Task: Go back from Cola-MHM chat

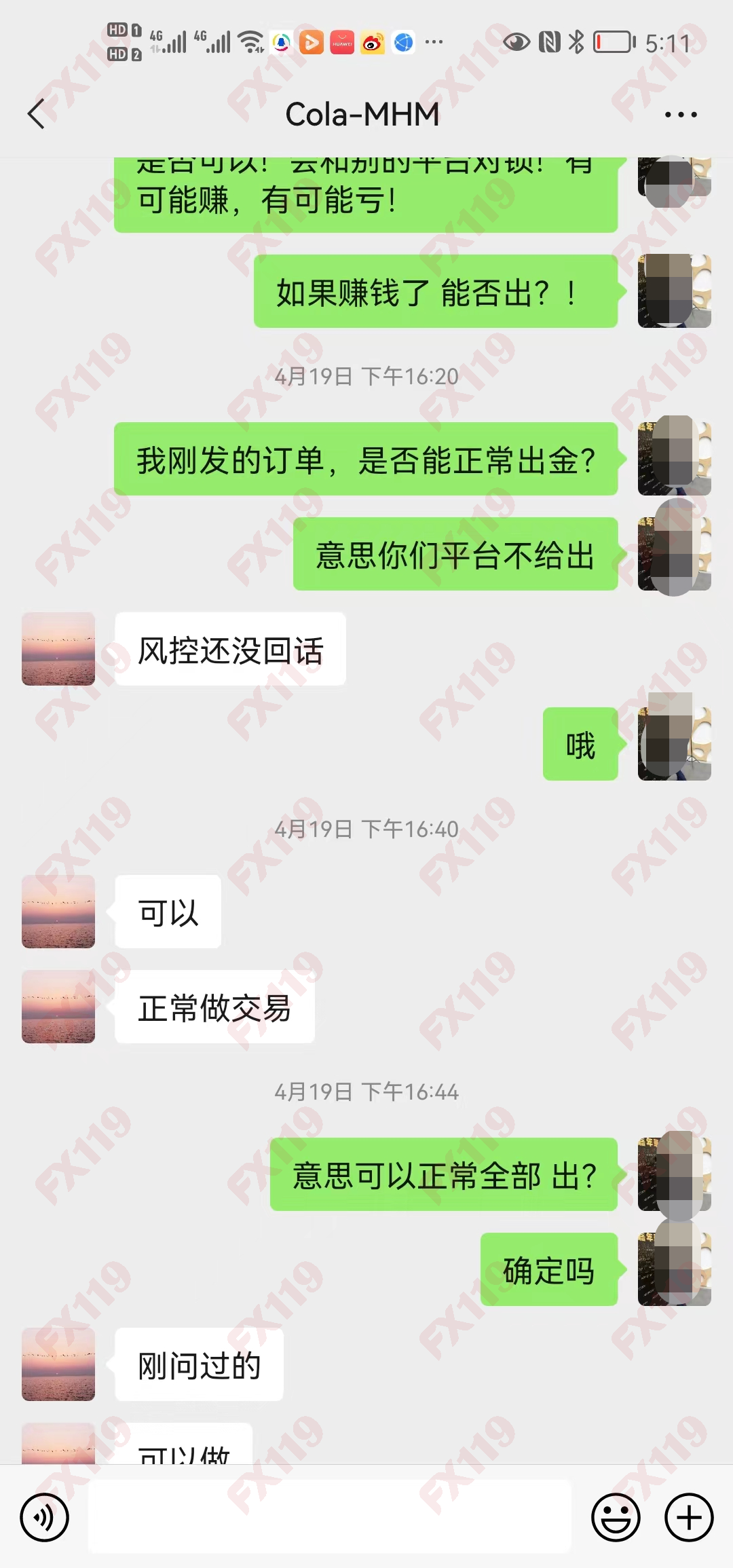Action: coord(37,114)
